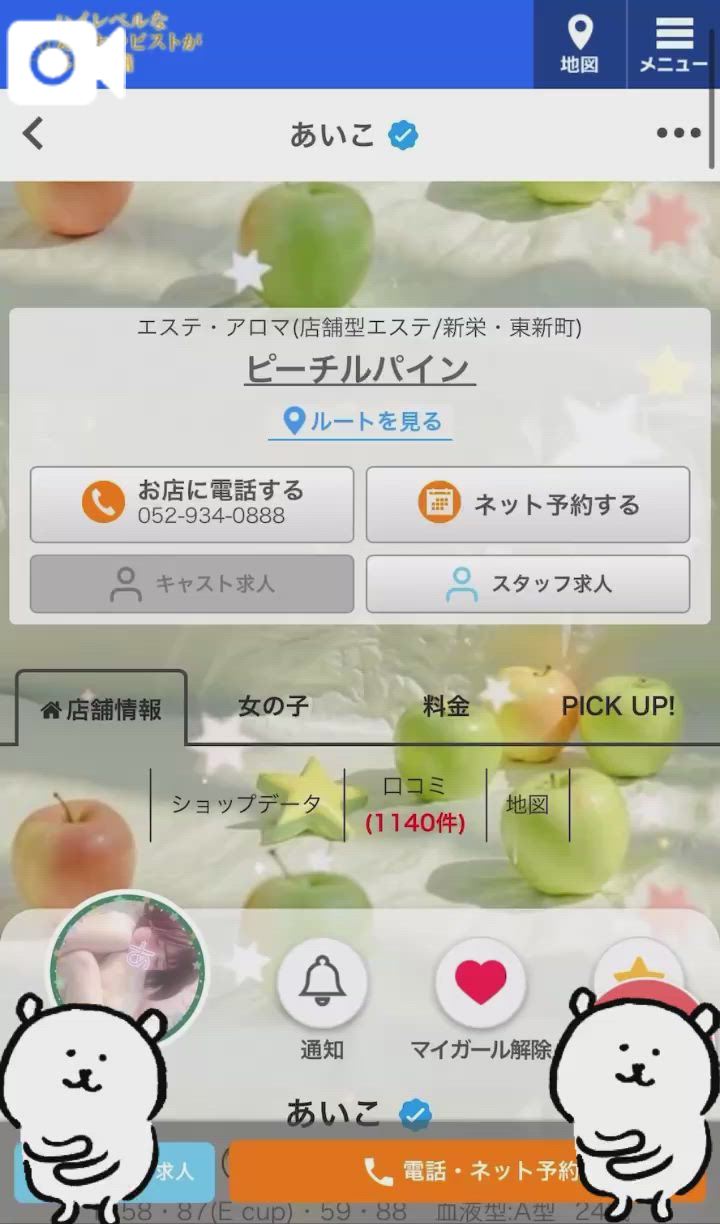
Task: Tap ネット予約する to book online
Action: pos(528,504)
